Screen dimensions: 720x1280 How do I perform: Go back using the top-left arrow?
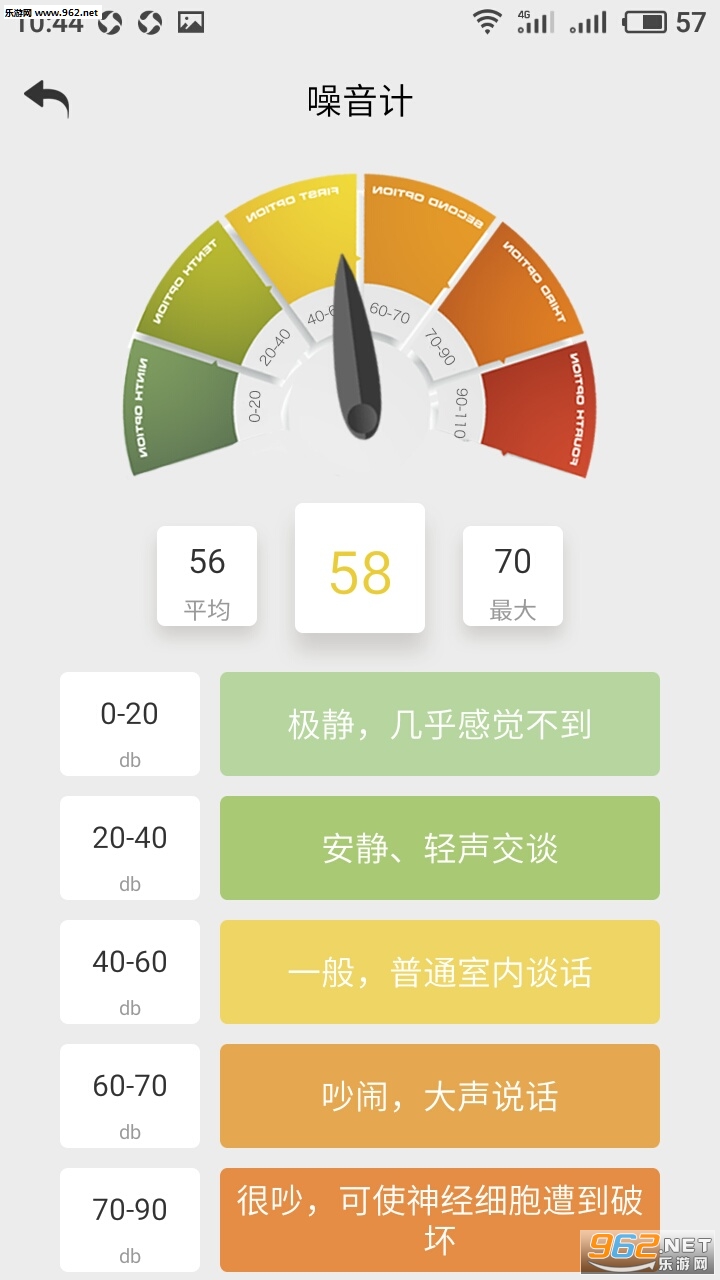click(47, 99)
